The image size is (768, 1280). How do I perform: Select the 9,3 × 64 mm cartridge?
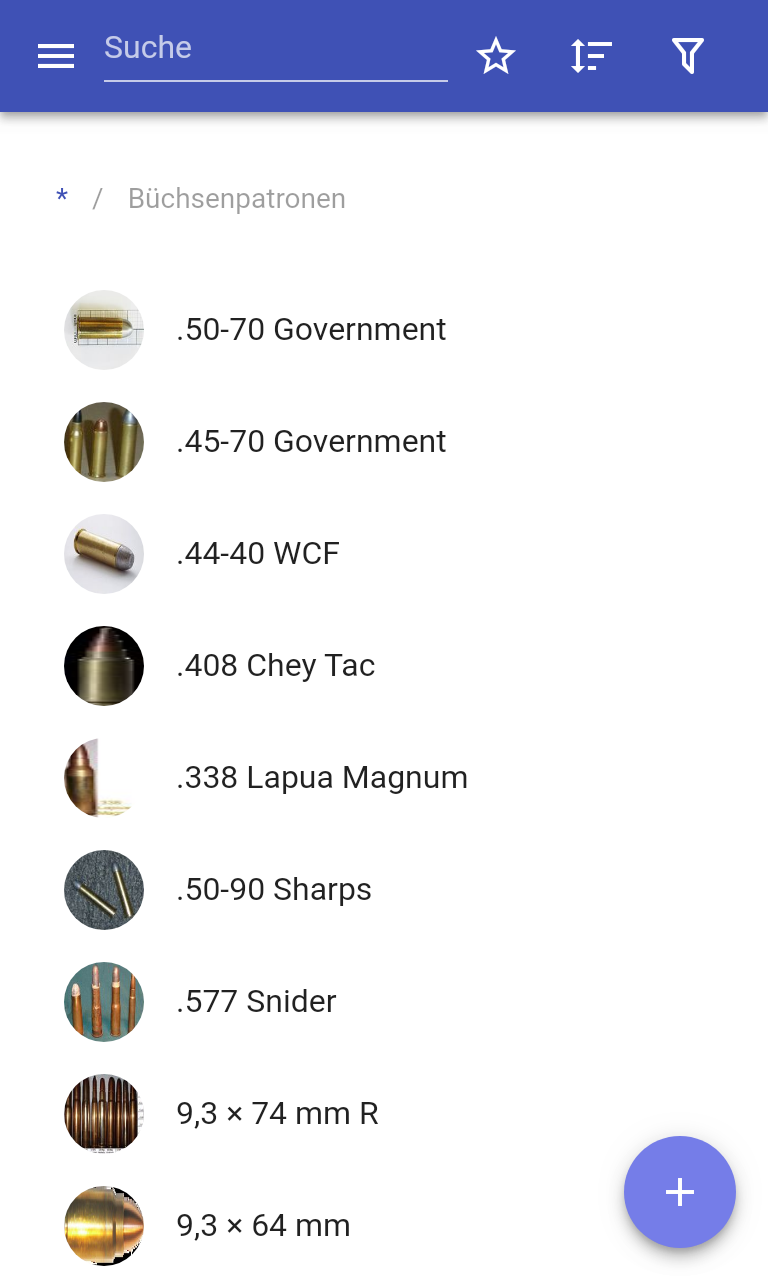pyautogui.click(x=263, y=1226)
